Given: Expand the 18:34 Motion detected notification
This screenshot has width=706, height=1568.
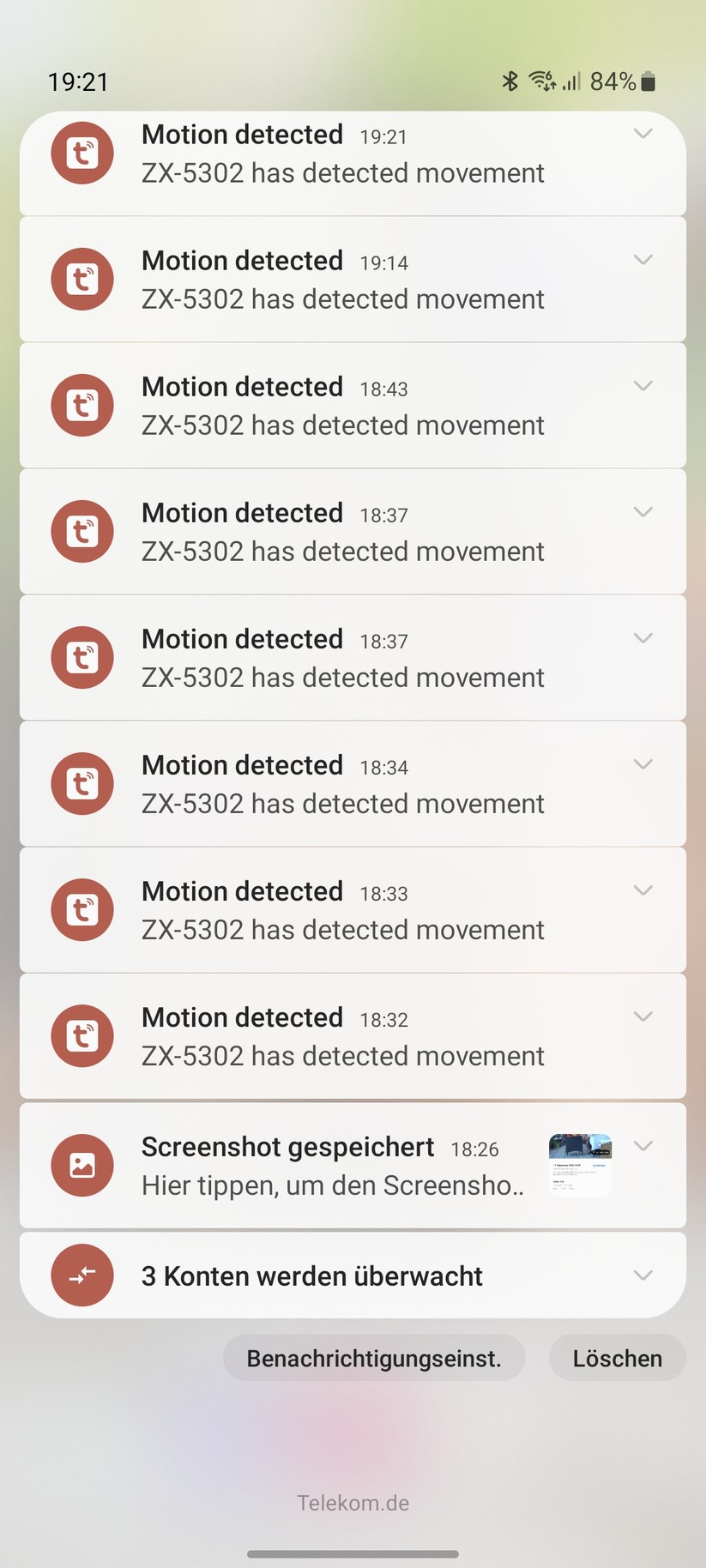Looking at the screenshot, I should (643, 764).
